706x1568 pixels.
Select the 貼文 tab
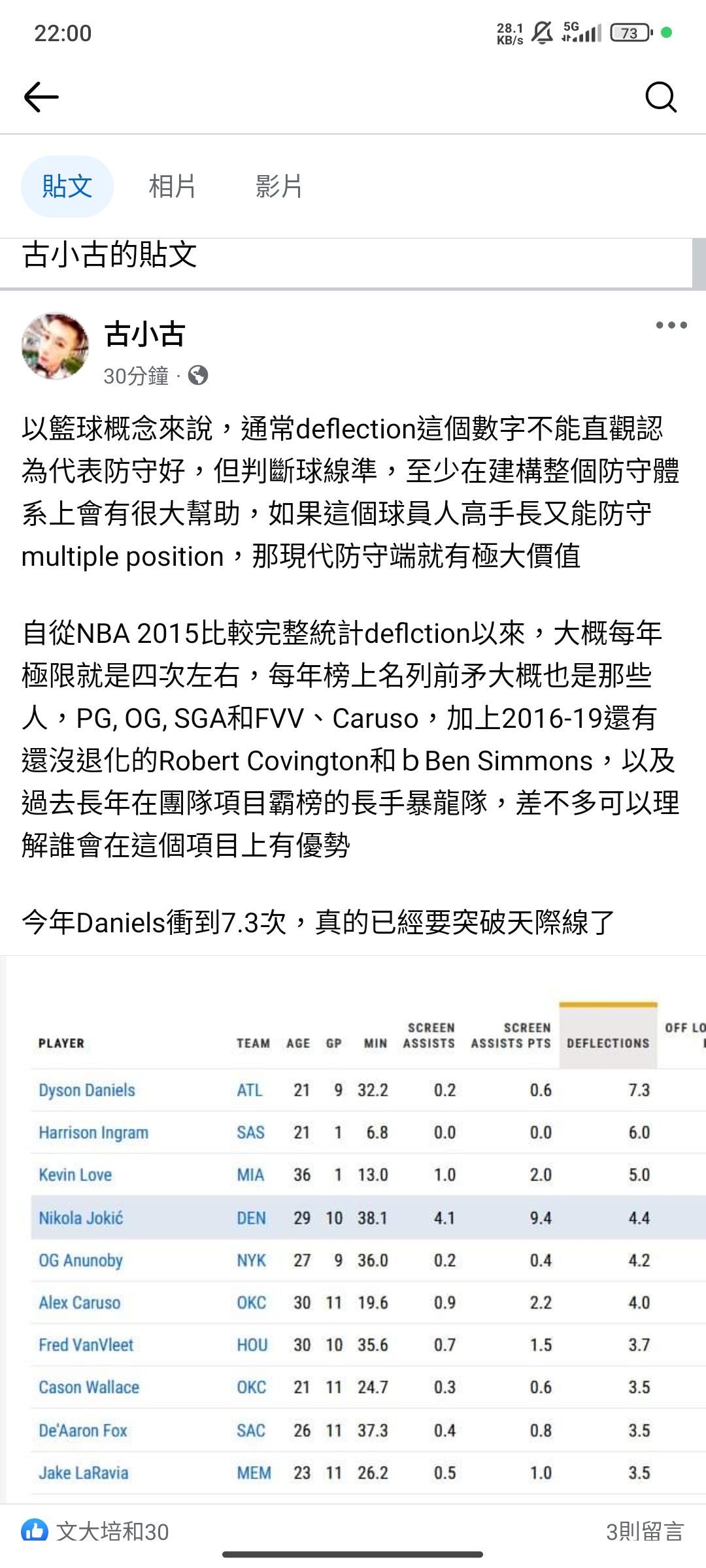pyautogui.click(x=67, y=187)
